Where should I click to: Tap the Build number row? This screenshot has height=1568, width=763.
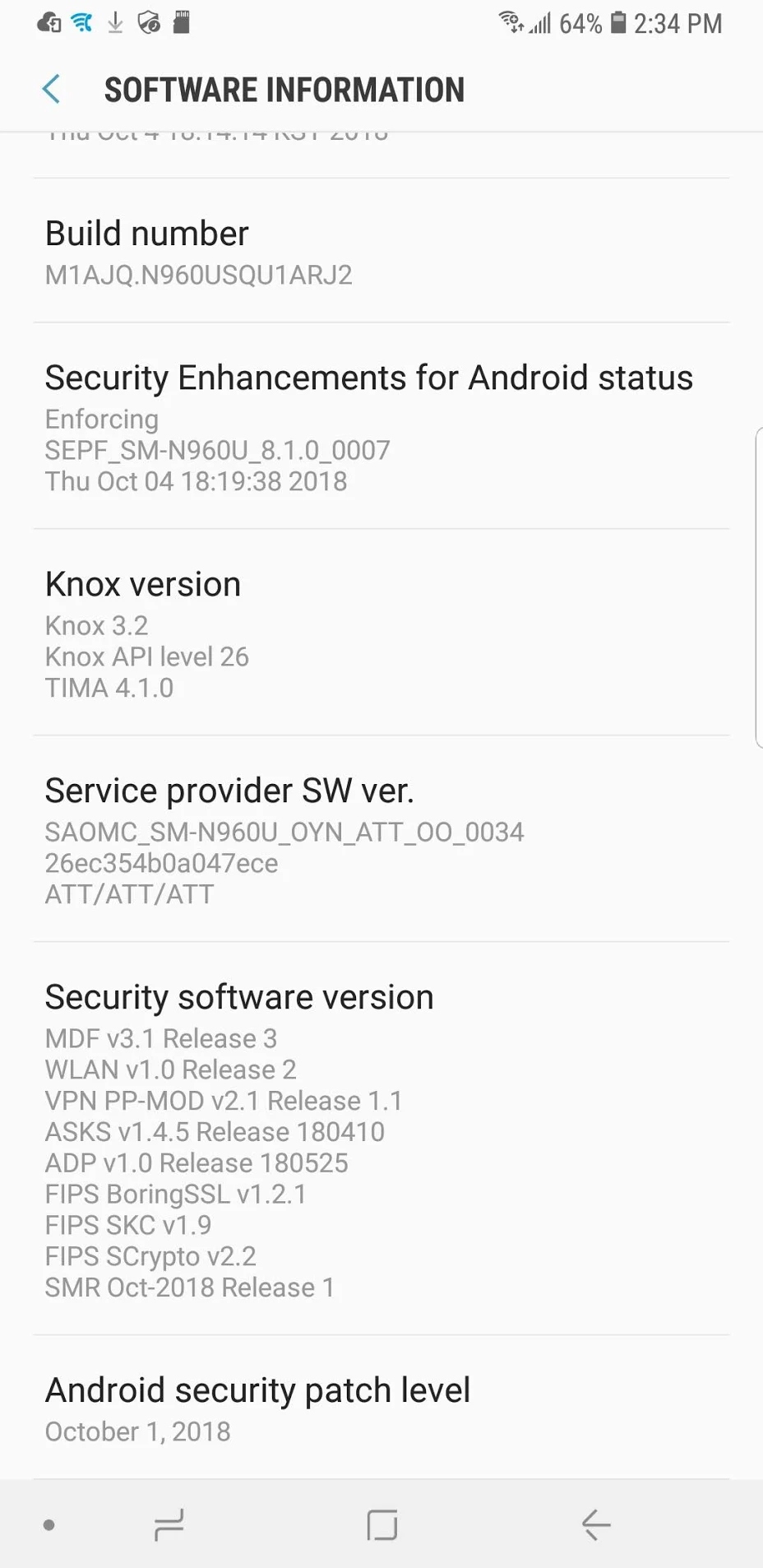381,252
